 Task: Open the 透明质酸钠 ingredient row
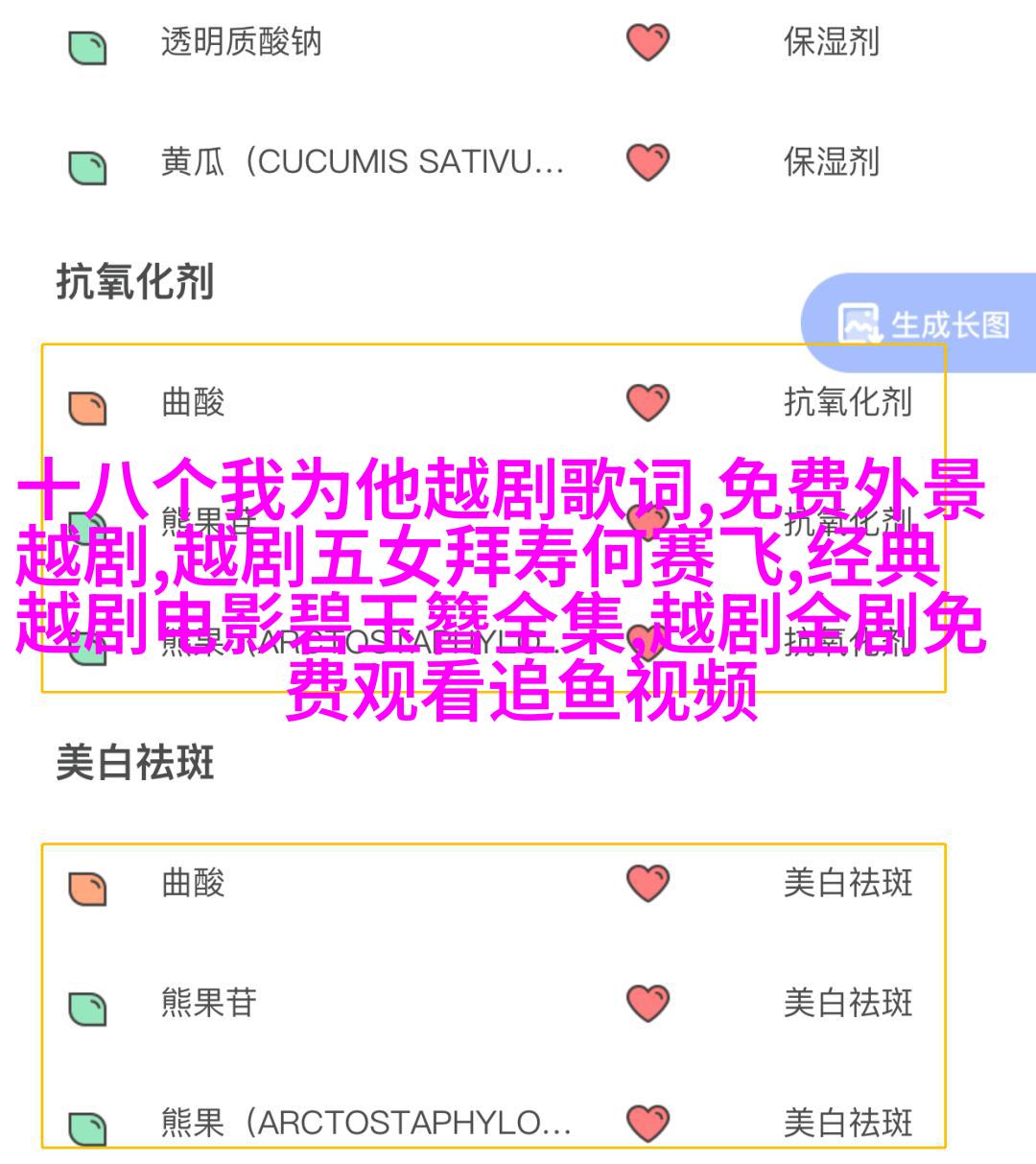click(x=241, y=43)
